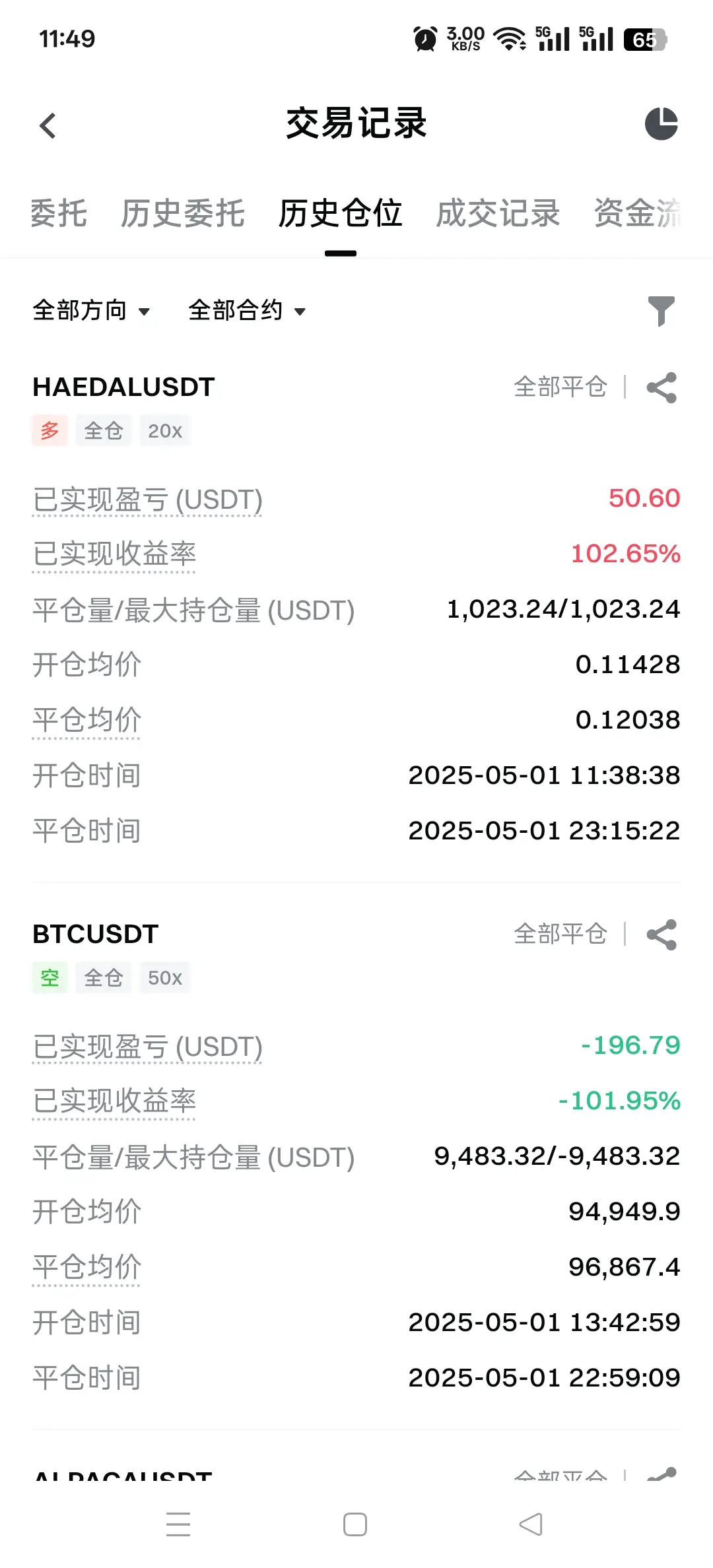This screenshot has height=1568, width=713.
Task: Open the system recent apps button
Action: [x=178, y=1524]
